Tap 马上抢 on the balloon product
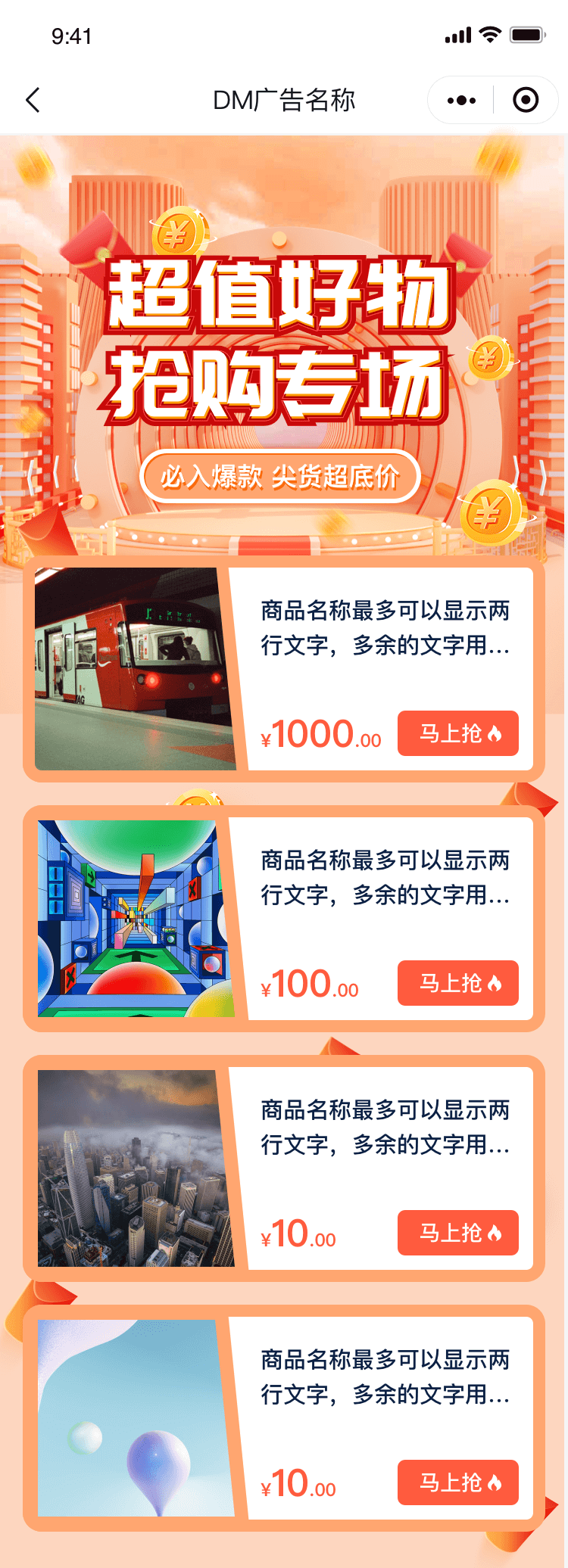 pos(457,1482)
